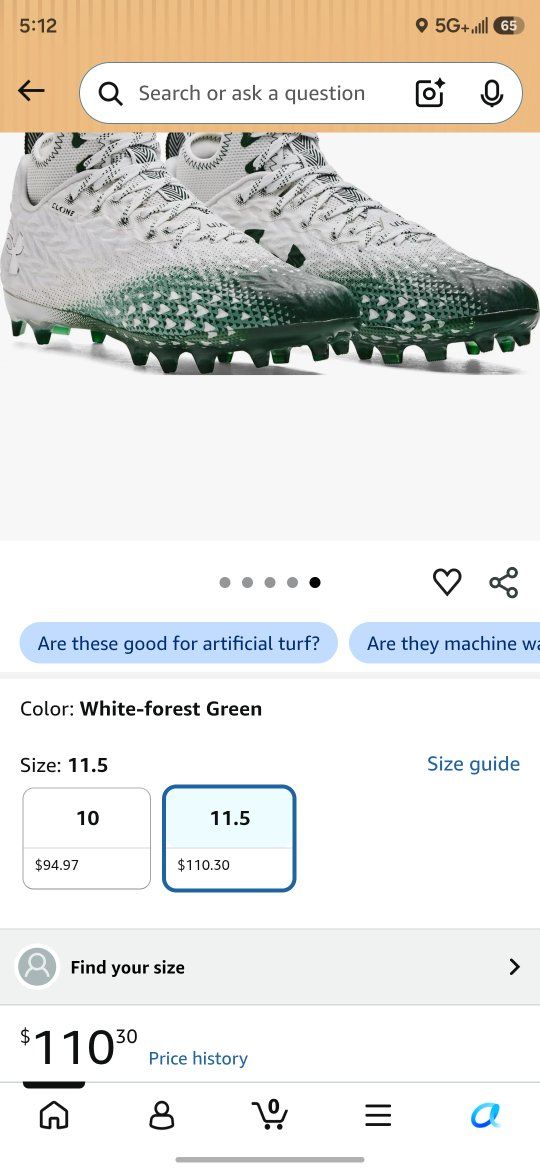Ask if good for artificial turf
Image resolution: width=540 pixels, height=1170 pixels.
tap(178, 643)
